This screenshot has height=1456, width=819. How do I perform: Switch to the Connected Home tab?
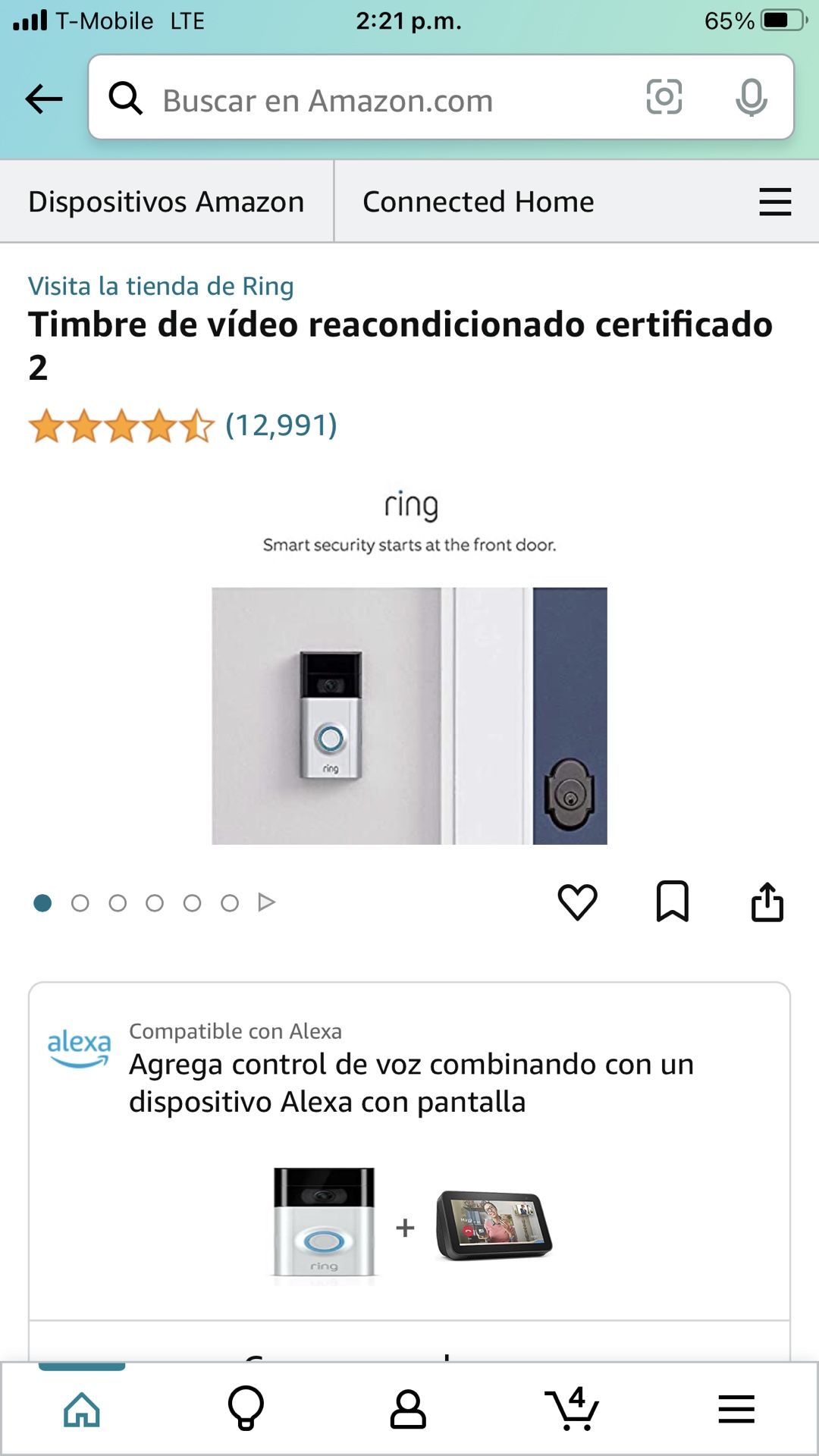pyautogui.click(x=478, y=202)
